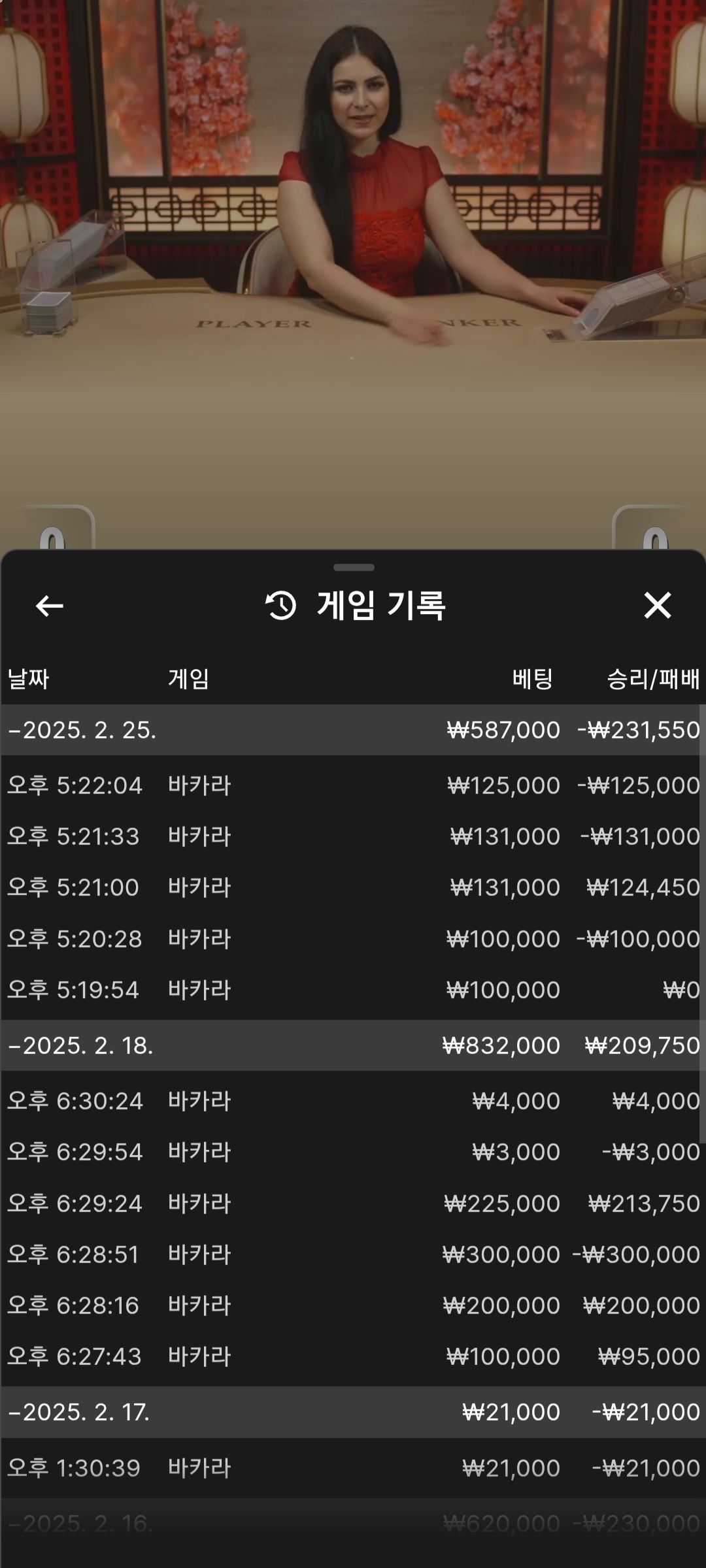The width and height of the screenshot is (706, 1568).
Task: Open the 오후 5:20:28 바카라 record
Action: point(353,939)
